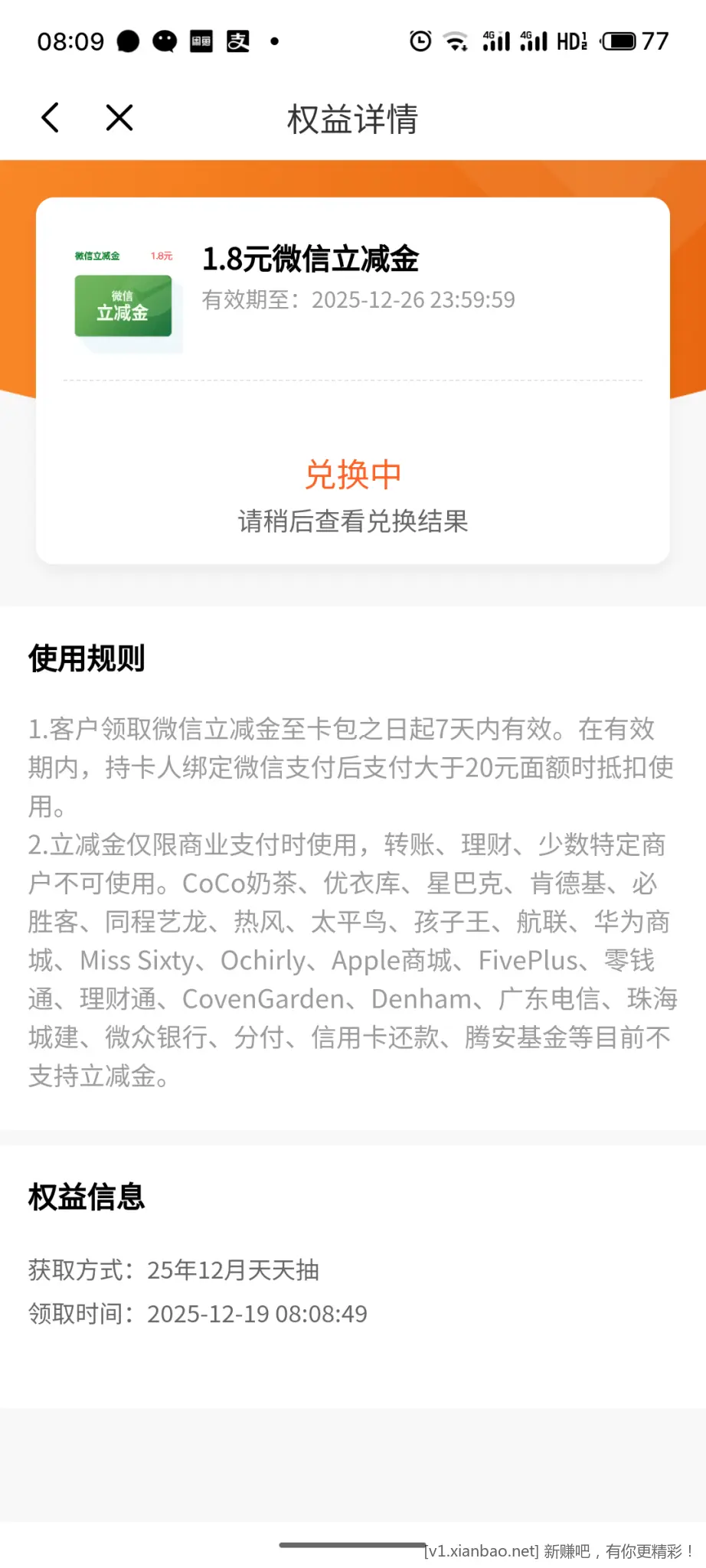
Task: Tap the HD indicator icon
Action: pyautogui.click(x=573, y=42)
